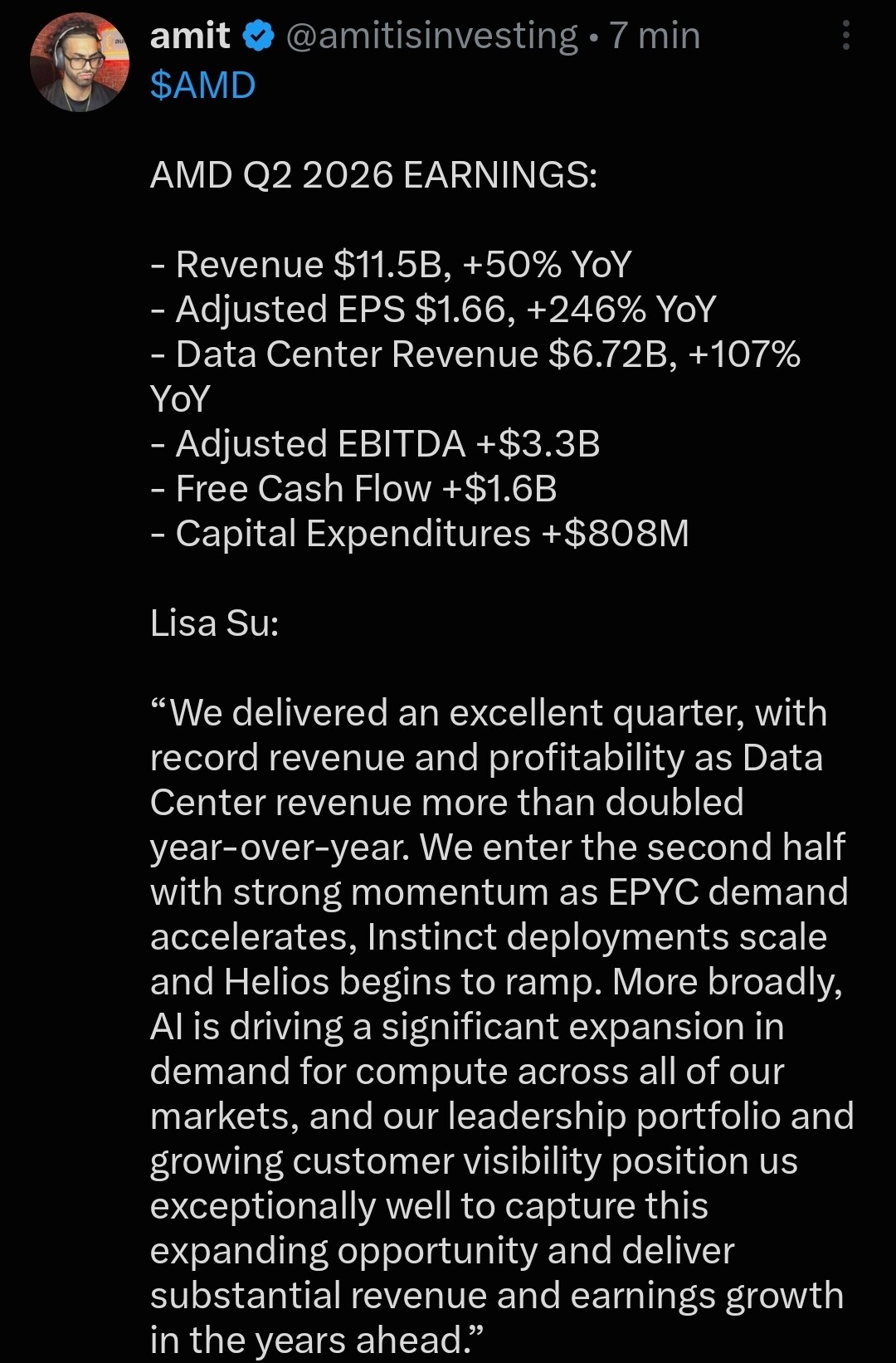
Task: Open the tweet's three-dot overflow menu
Action: [x=845, y=36]
